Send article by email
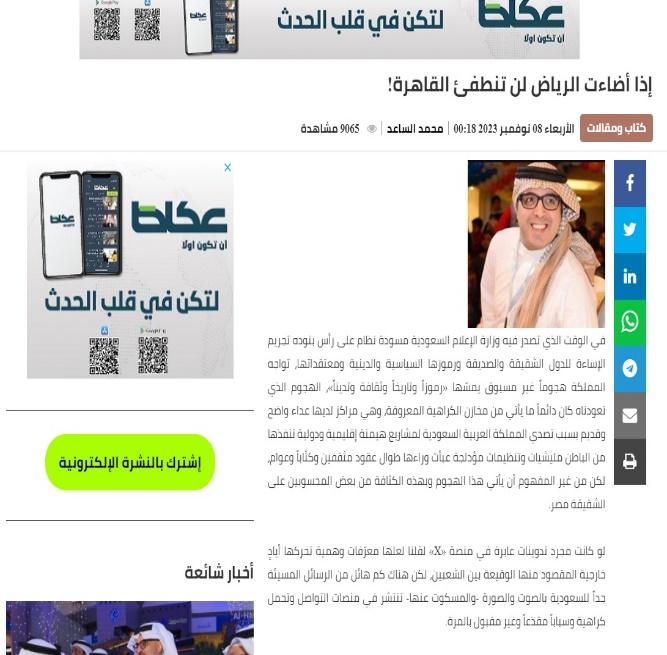 (x=629, y=415)
